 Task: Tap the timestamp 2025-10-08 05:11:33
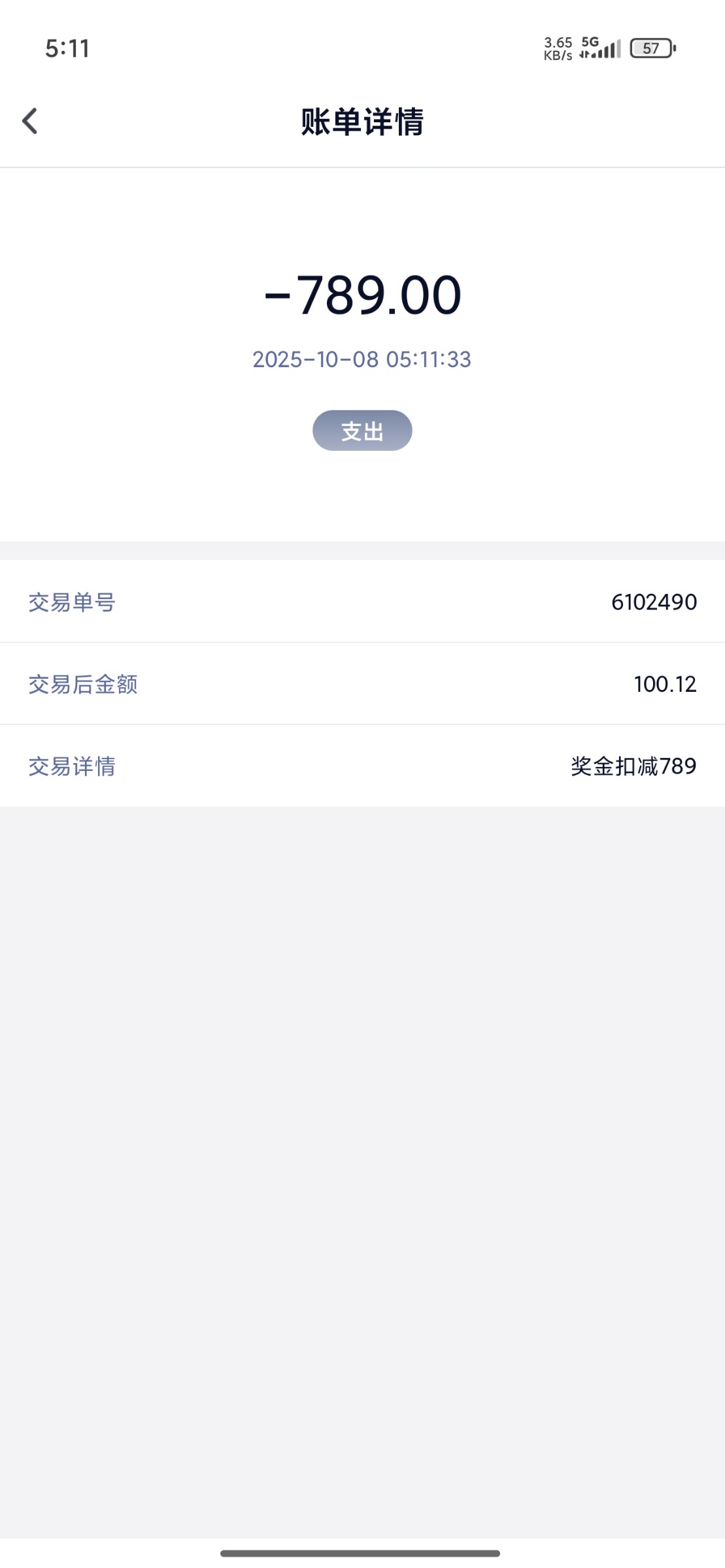[x=363, y=359]
